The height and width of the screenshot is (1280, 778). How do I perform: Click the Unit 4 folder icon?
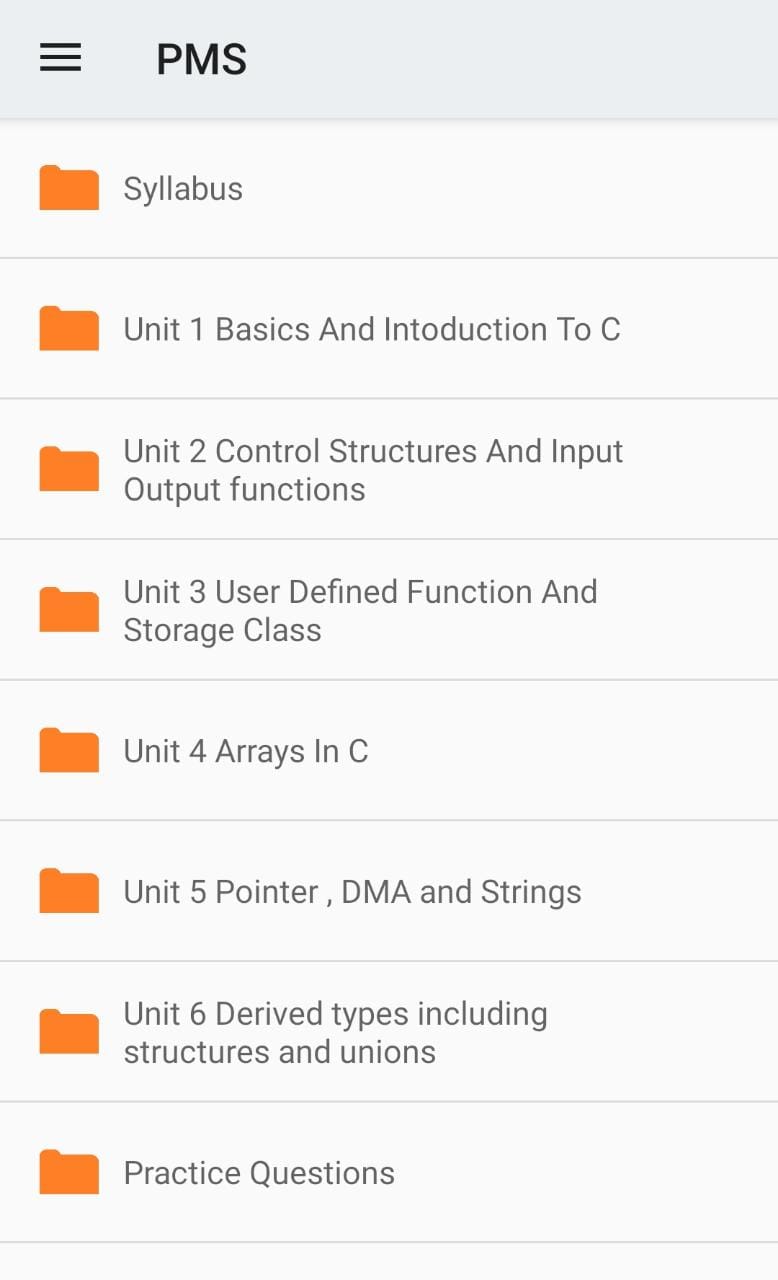coord(68,751)
